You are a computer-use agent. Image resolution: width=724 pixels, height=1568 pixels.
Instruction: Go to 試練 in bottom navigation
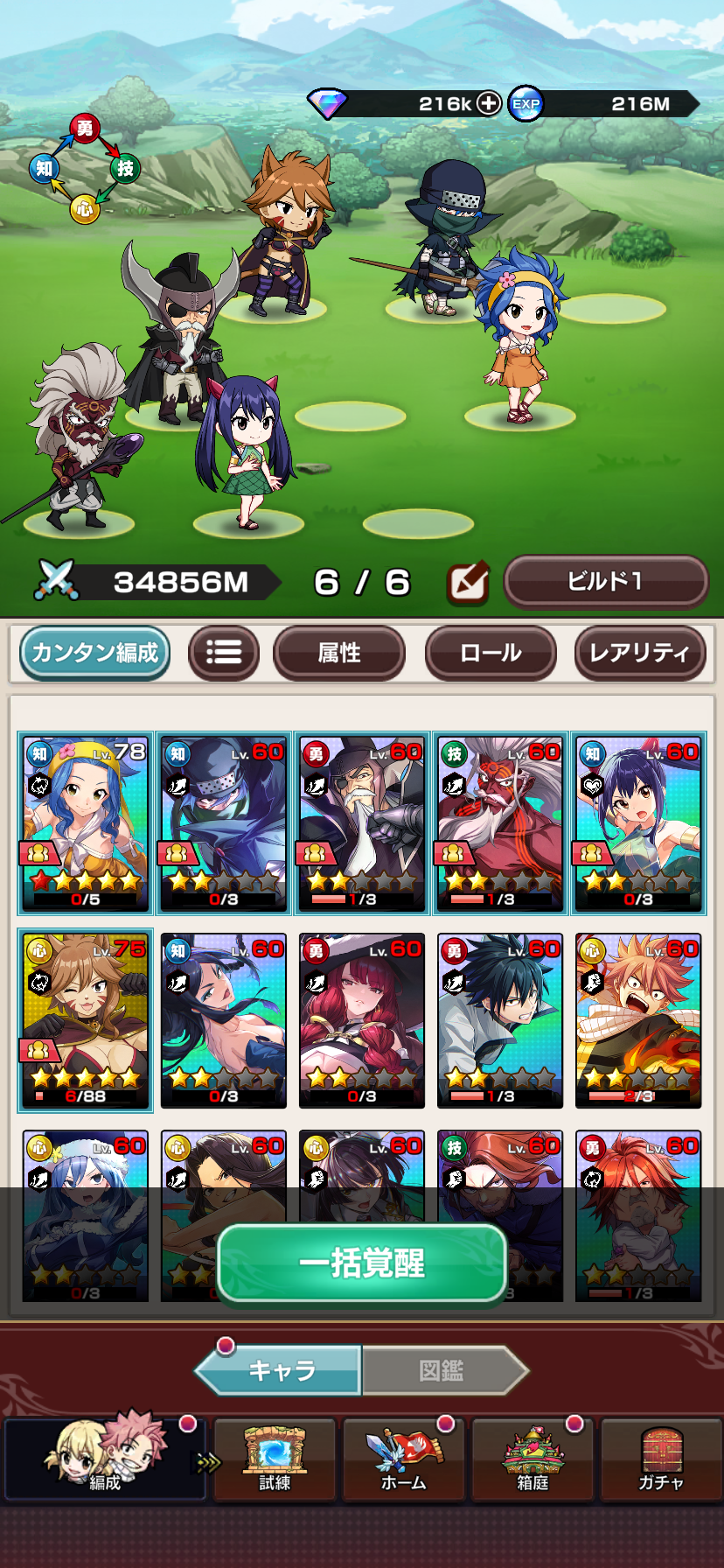[275, 1459]
